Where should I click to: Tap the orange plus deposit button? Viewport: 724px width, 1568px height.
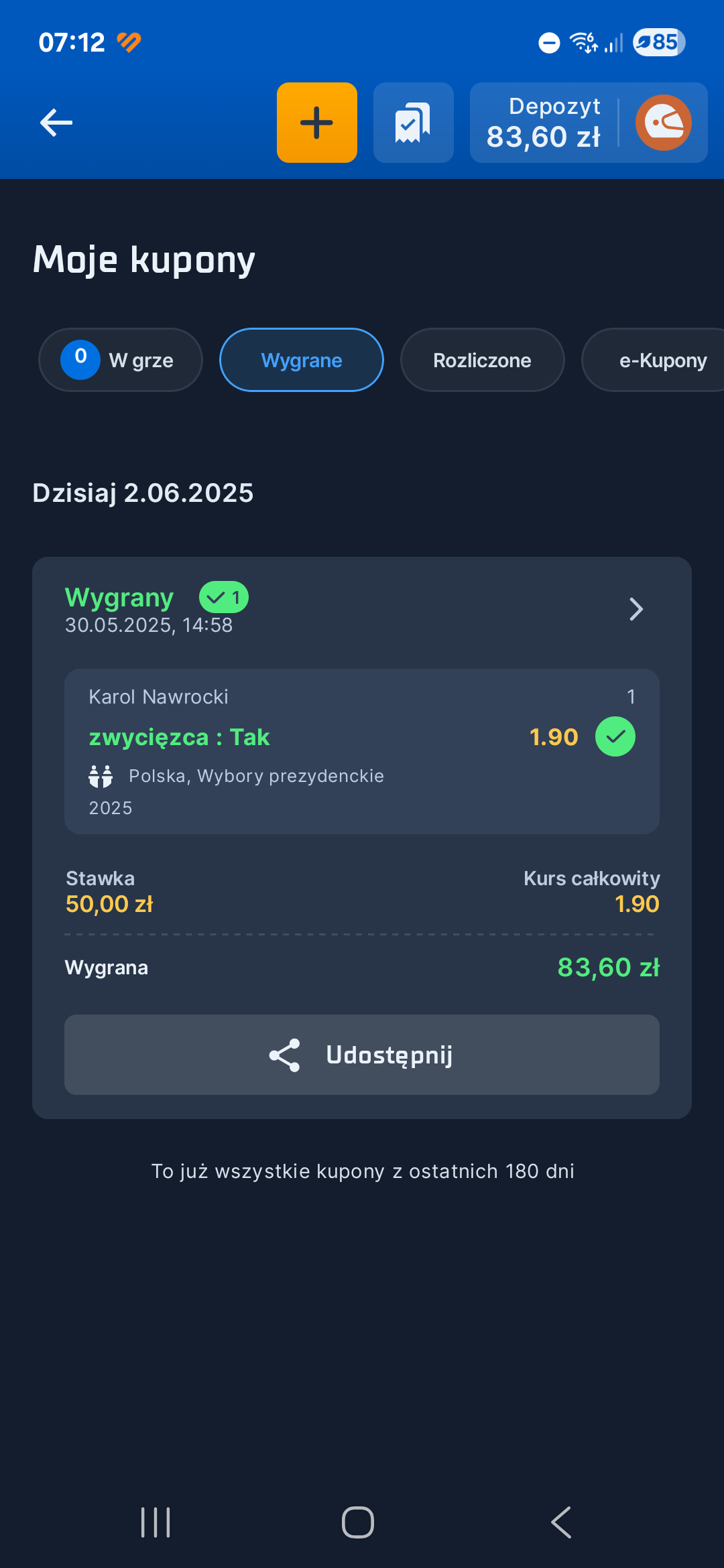[x=316, y=123]
